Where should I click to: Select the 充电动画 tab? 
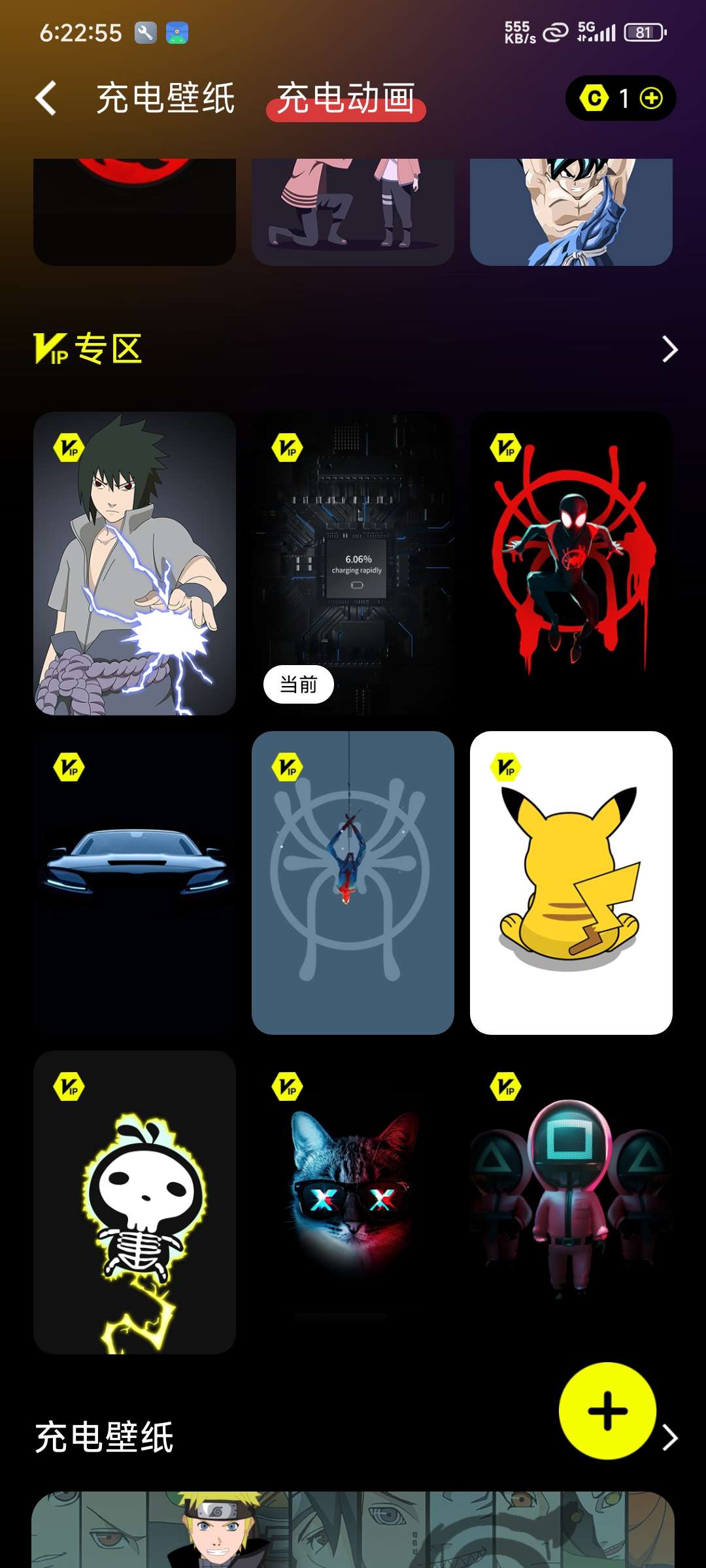346,99
